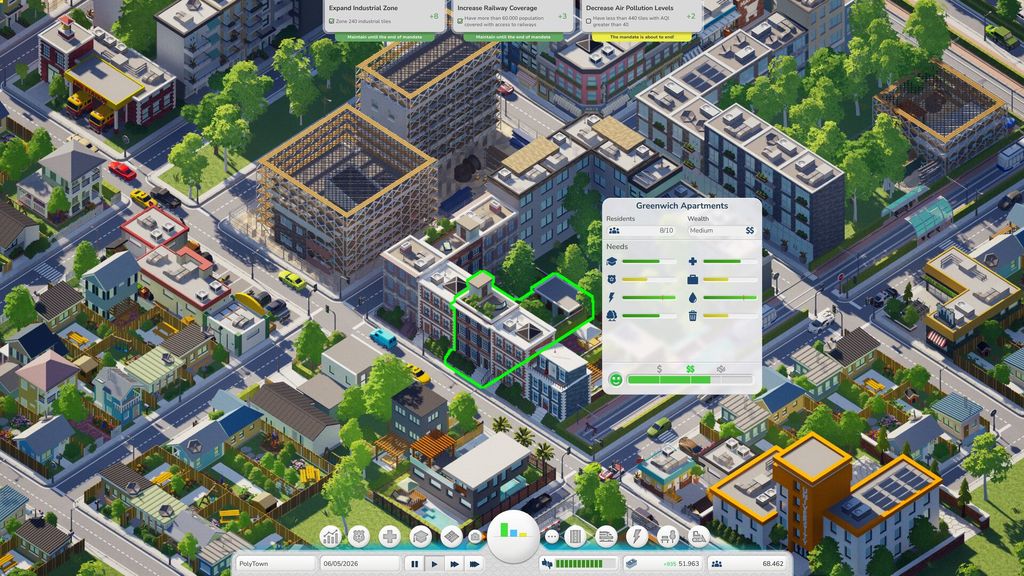Open the roads building menu
Image resolution: width=1024 pixels, height=576 pixels.
(x=576, y=536)
